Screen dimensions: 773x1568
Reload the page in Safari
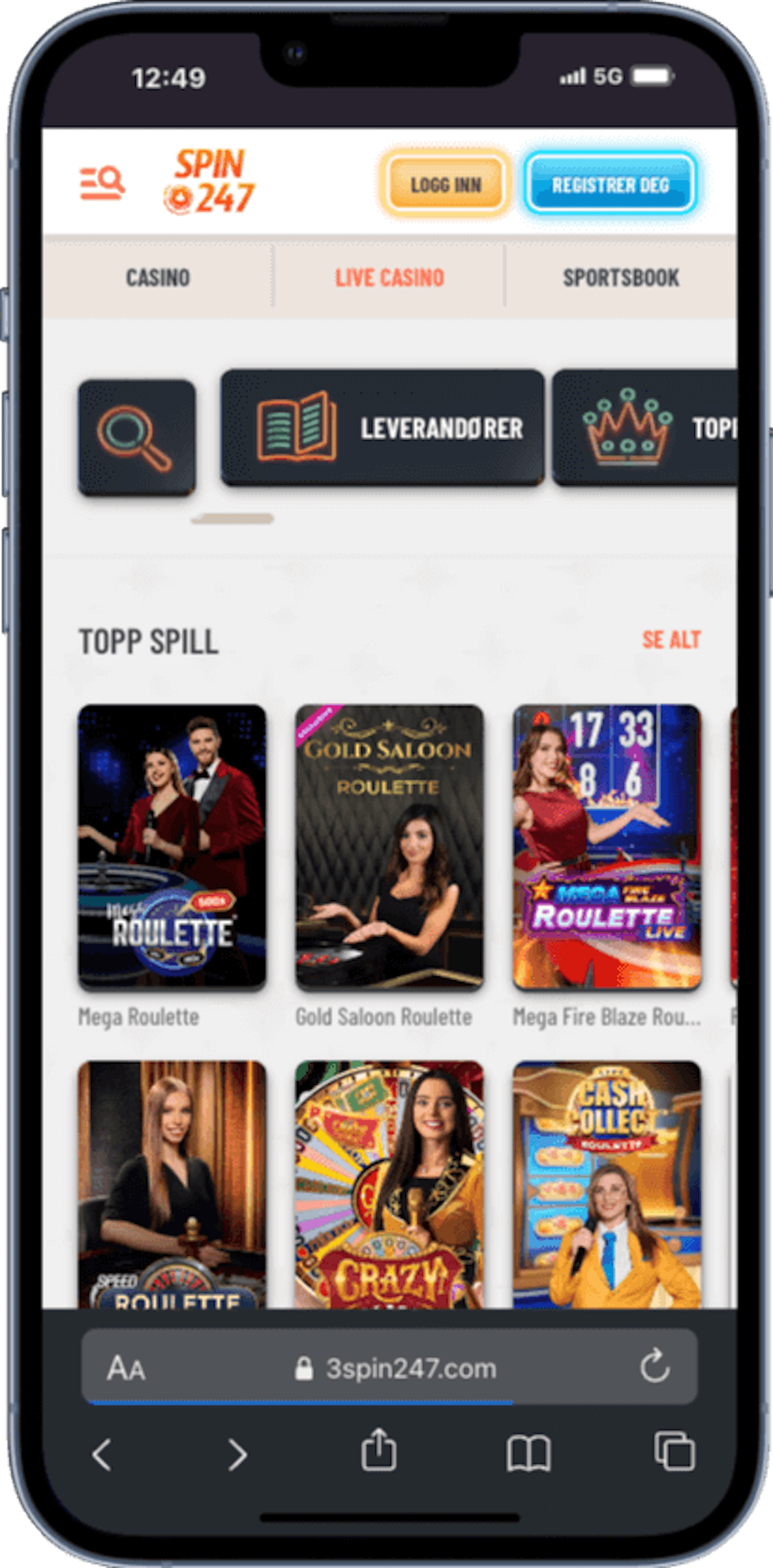[x=655, y=1367]
